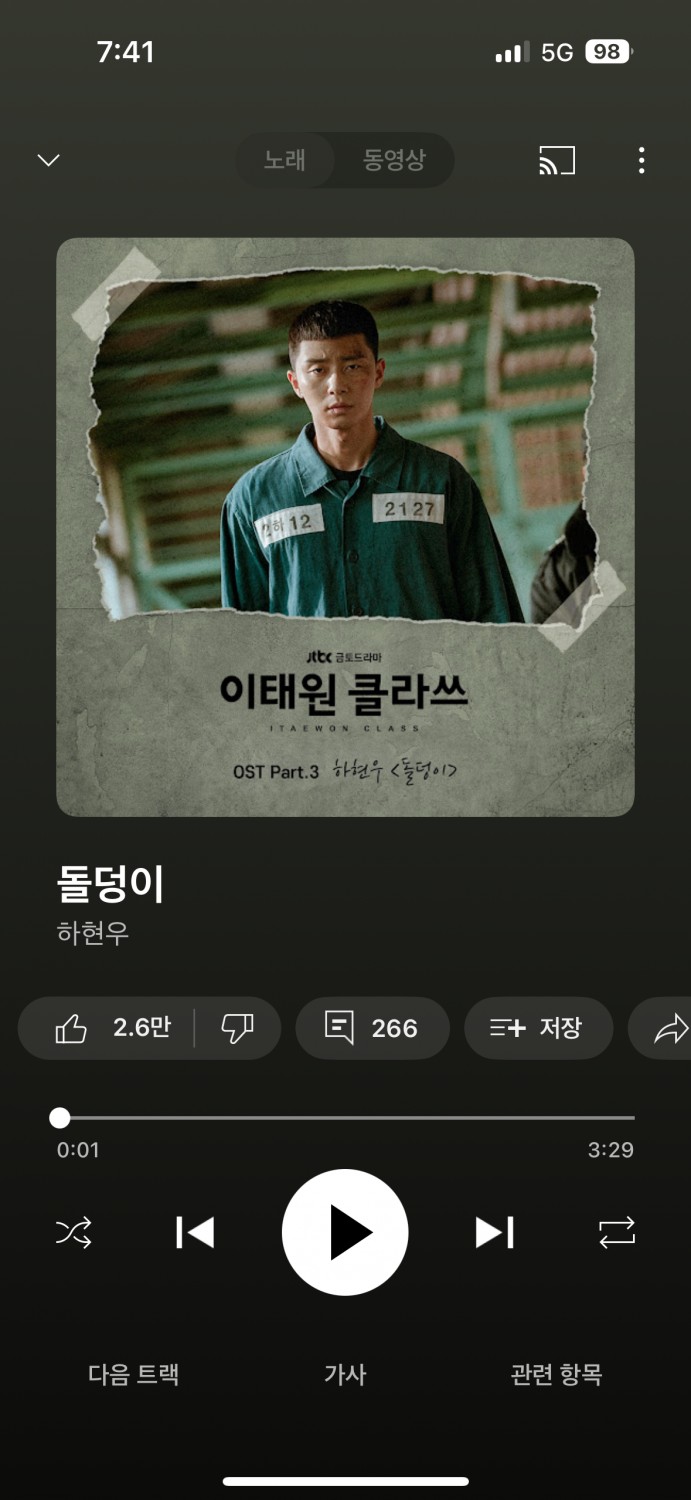The height and width of the screenshot is (1500, 691).
Task: Skip to the next track
Action: [495, 1232]
